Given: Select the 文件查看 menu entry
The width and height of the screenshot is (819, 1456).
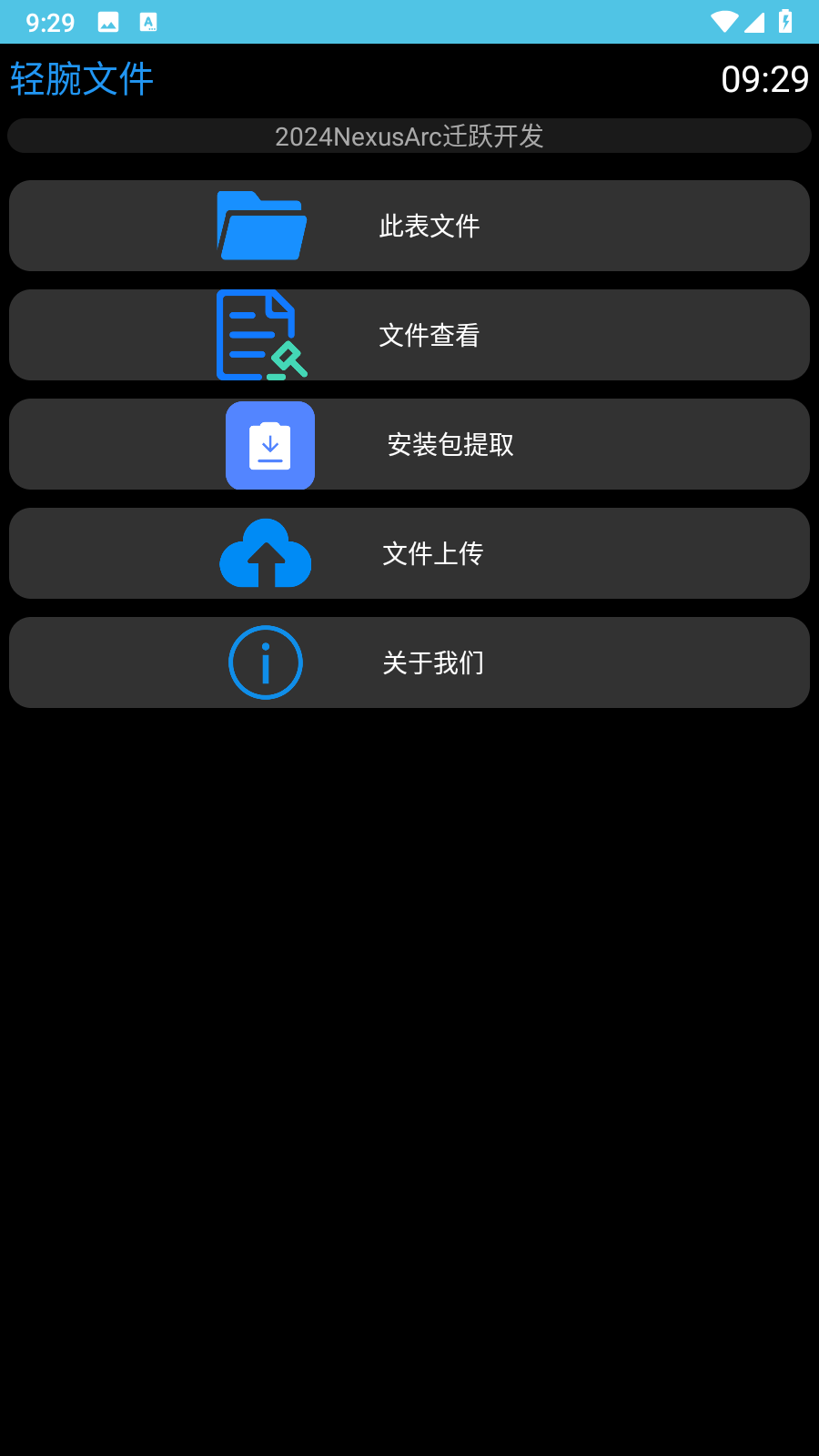Looking at the screenshot, I should coord(428,334).
